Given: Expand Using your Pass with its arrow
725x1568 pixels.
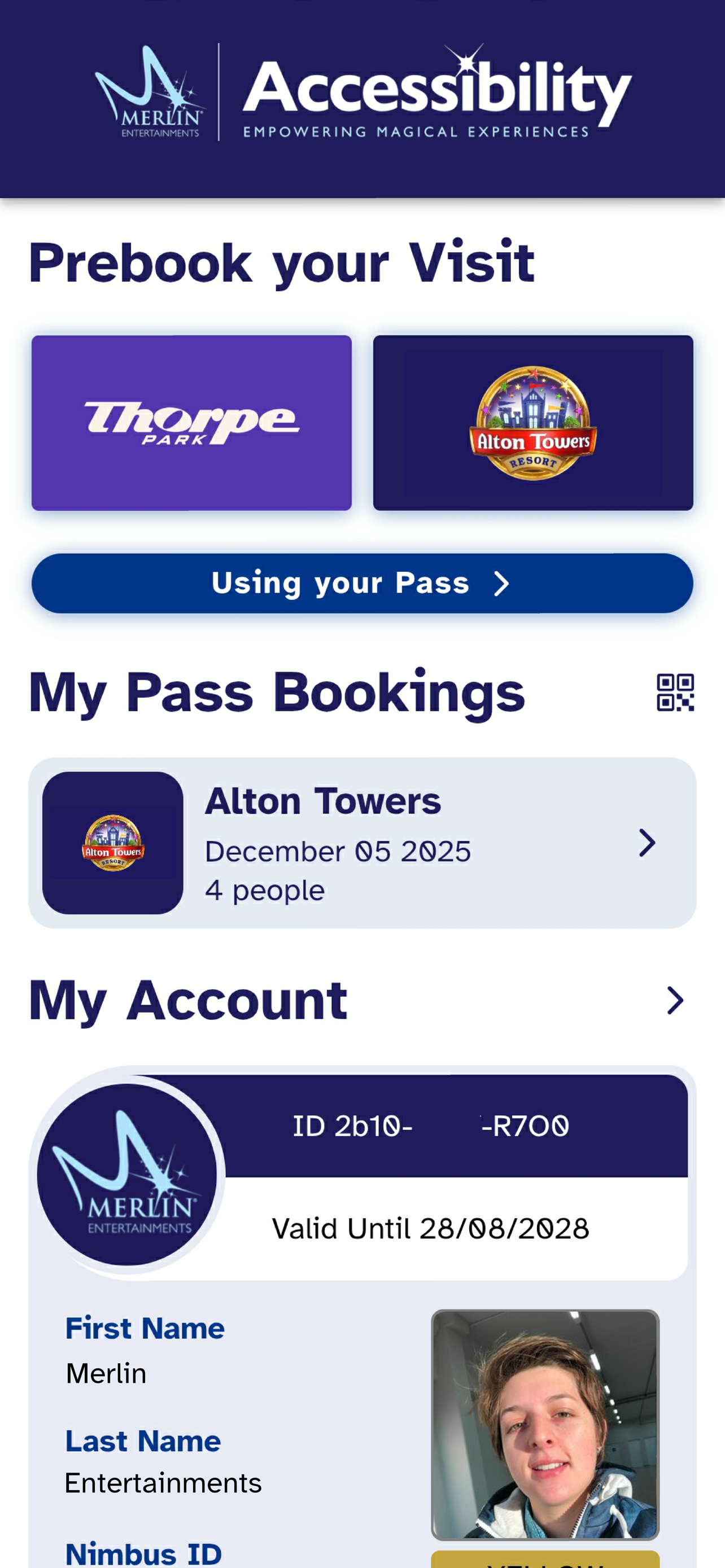Looking at the screenshot, I should point(500,582).
